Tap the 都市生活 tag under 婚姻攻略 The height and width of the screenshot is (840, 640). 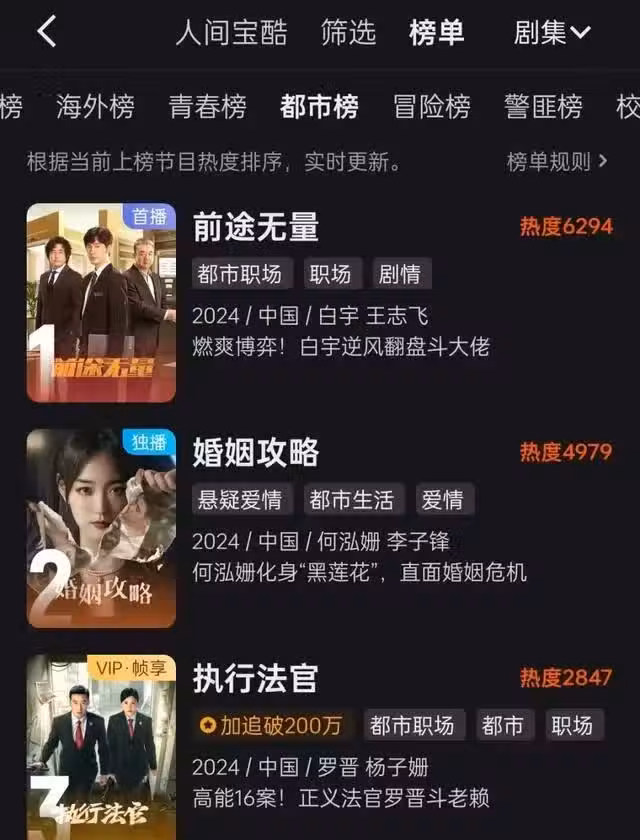pos(351,500)
